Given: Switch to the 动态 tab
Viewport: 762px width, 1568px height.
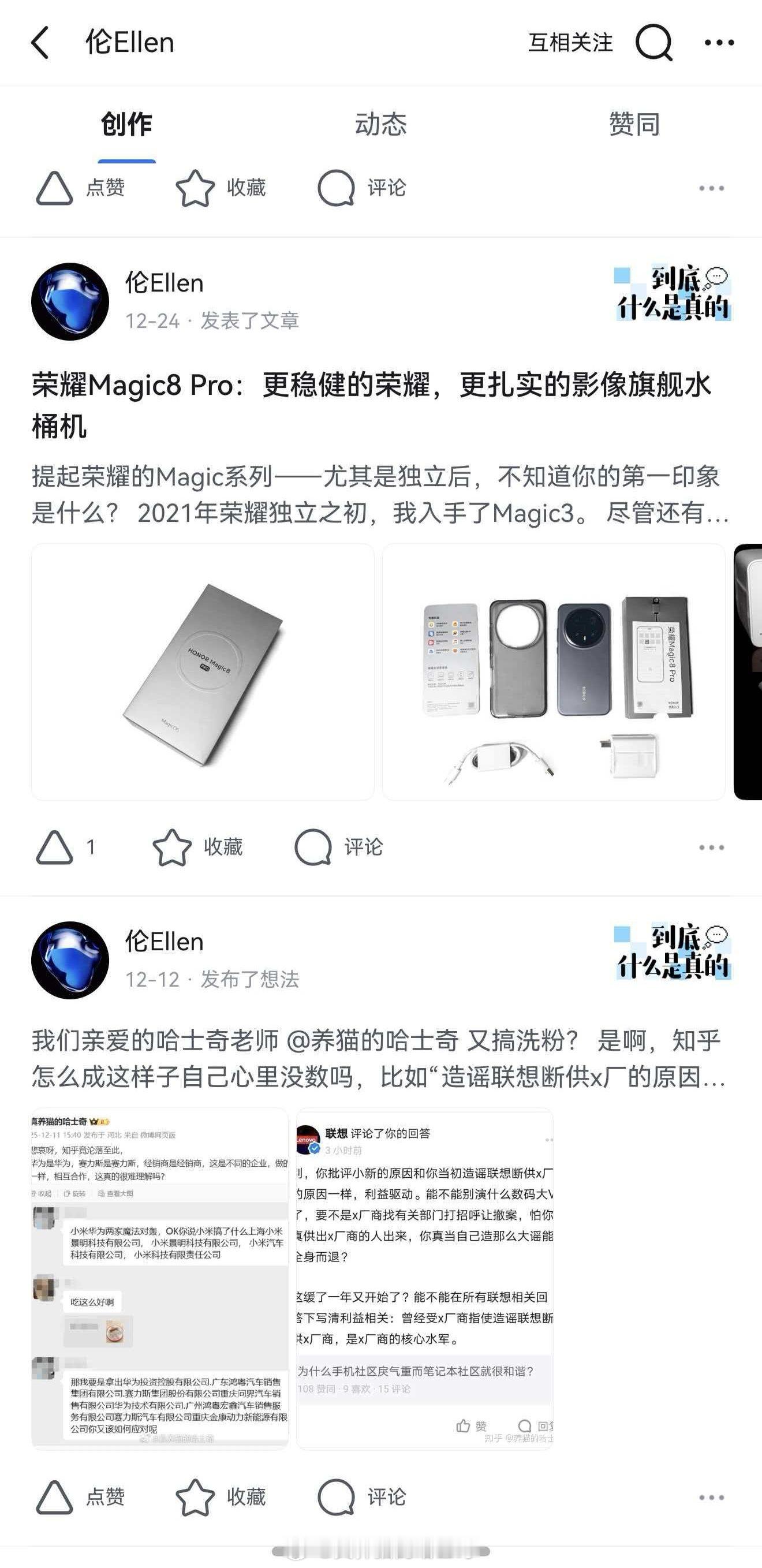Looking at the screenshot, I should [382, 125].
